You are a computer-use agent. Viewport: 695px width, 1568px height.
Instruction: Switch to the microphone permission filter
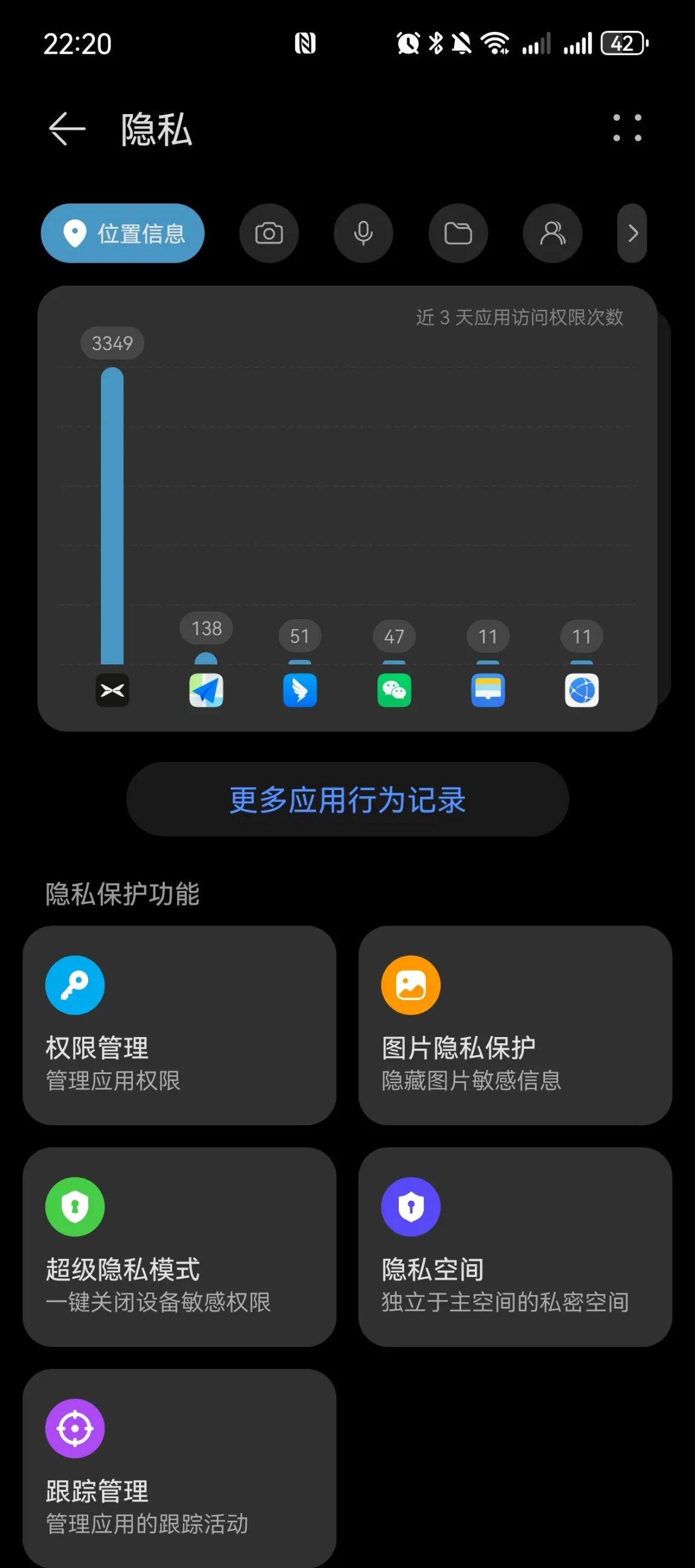363,233
